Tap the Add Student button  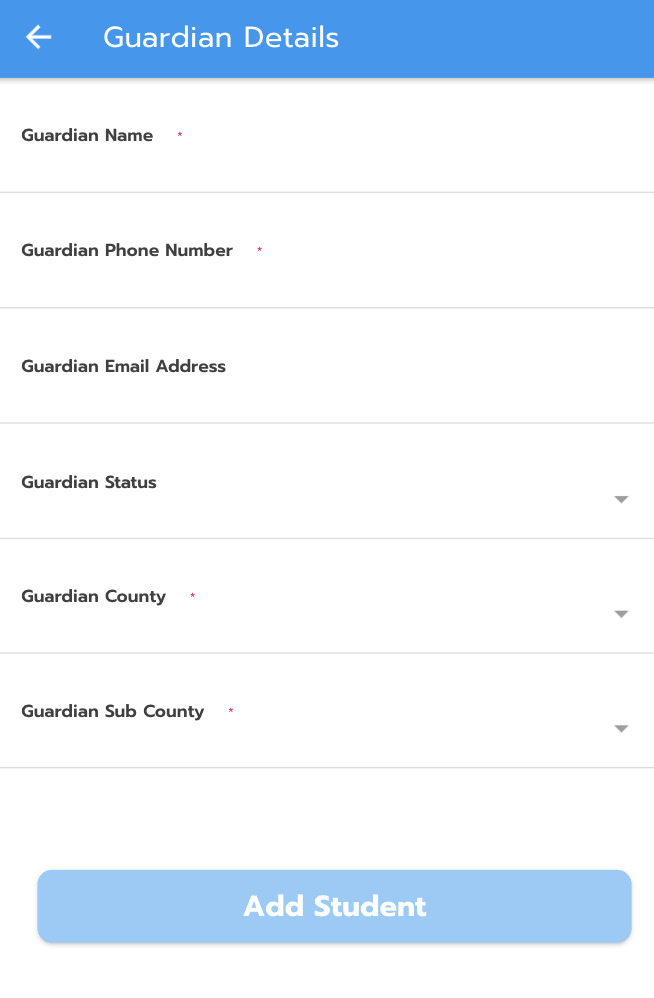334,906
